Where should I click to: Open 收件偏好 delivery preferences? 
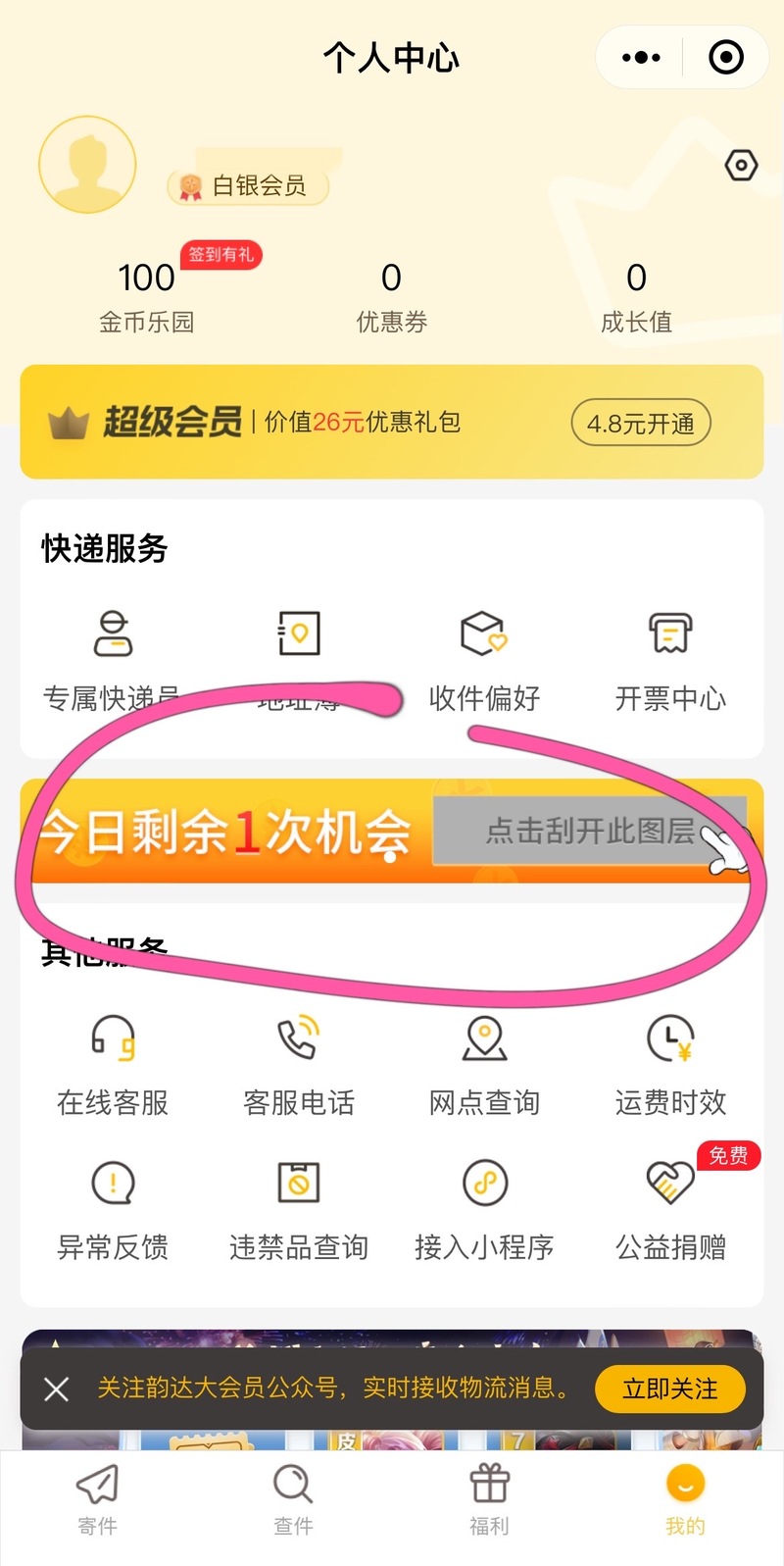coord(484,657)
